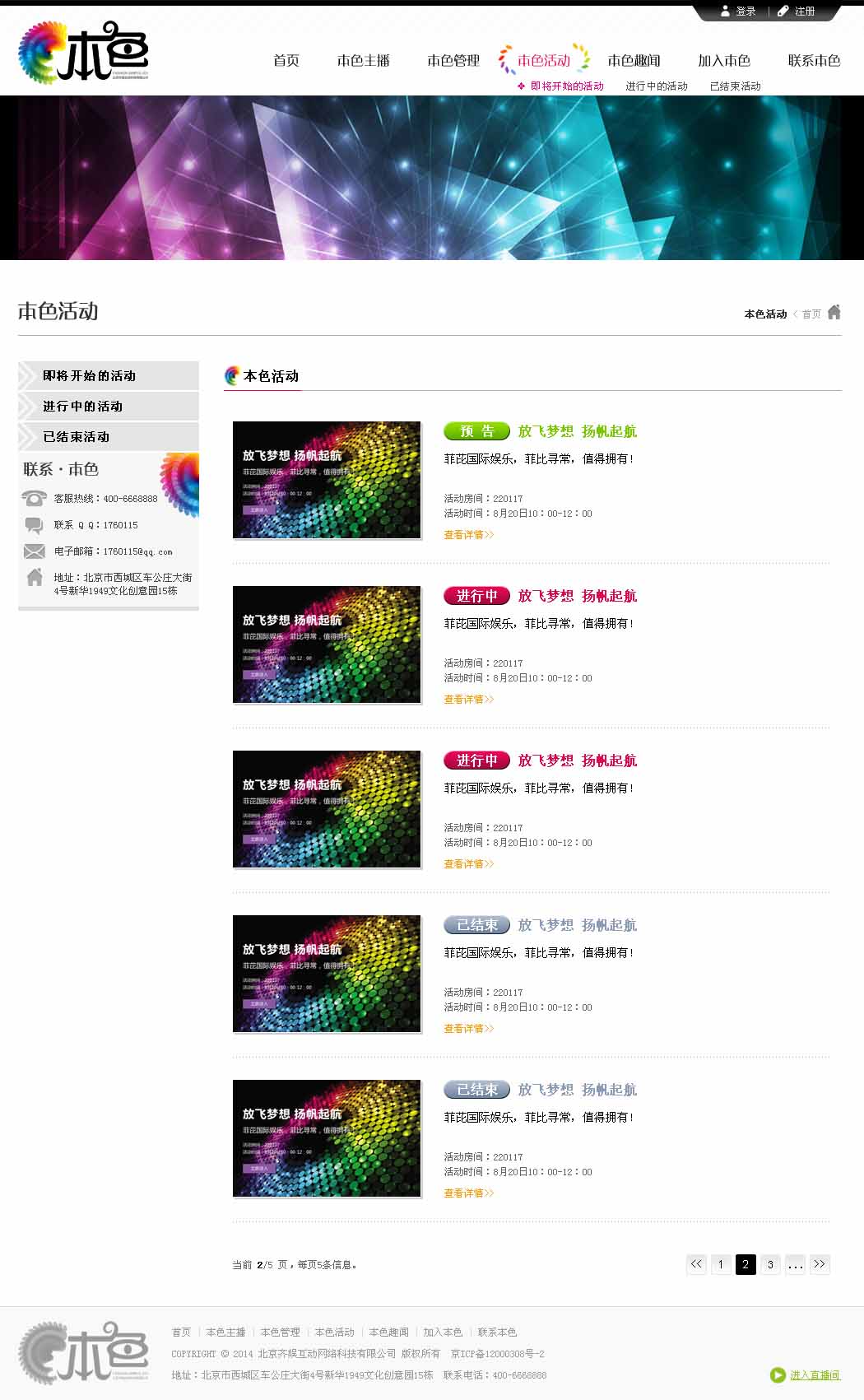Select 已结束活动 in the top submenu

[x=735, y=86]
